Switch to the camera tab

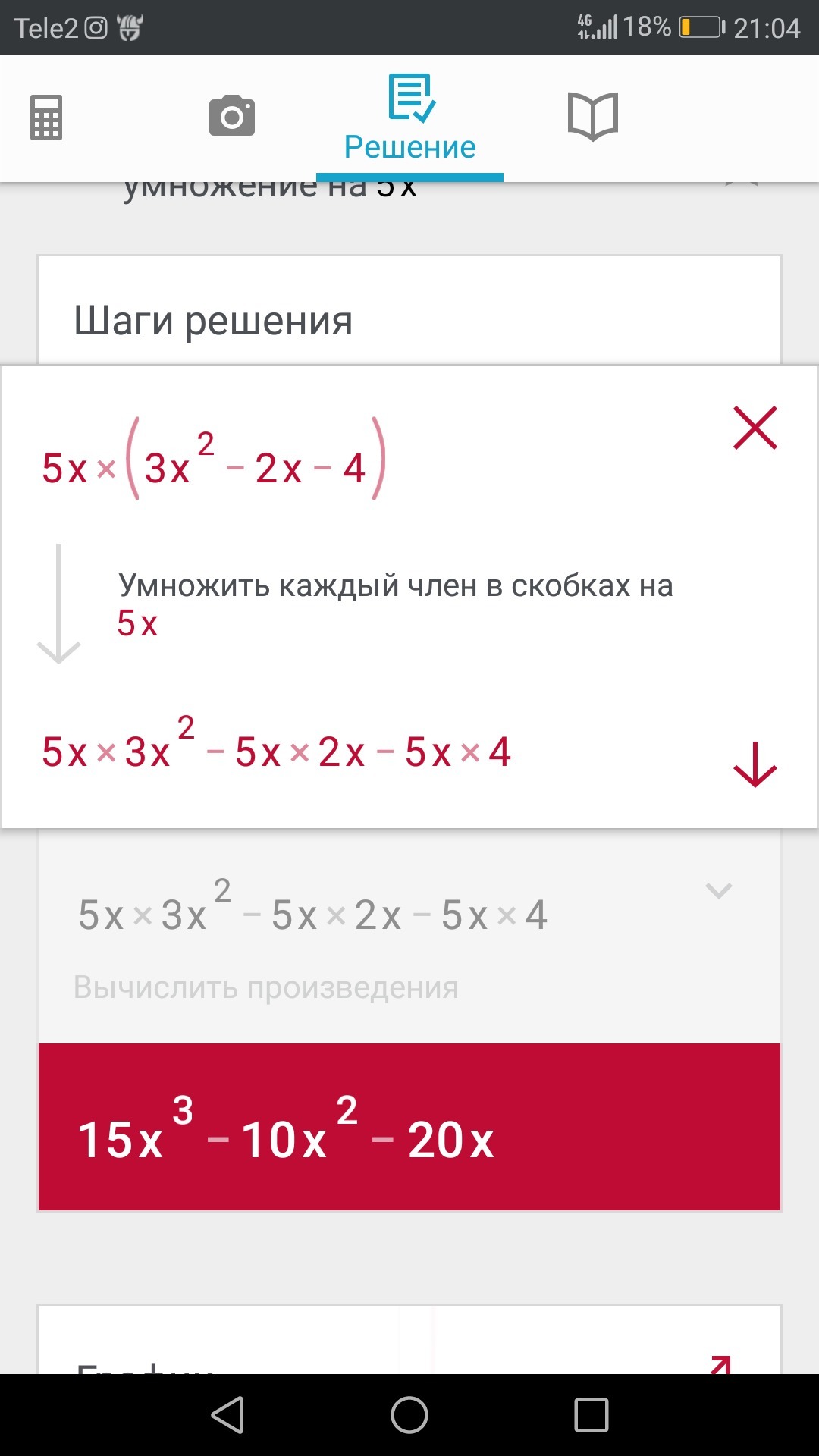click(x=232, y=116)
